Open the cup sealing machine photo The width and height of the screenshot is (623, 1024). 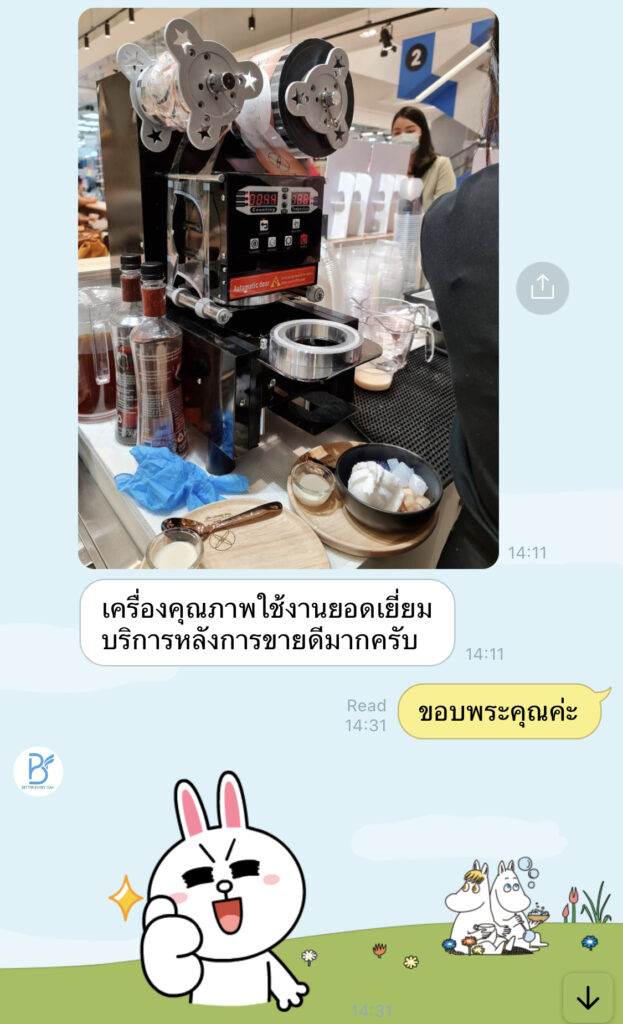coord(288,288)
